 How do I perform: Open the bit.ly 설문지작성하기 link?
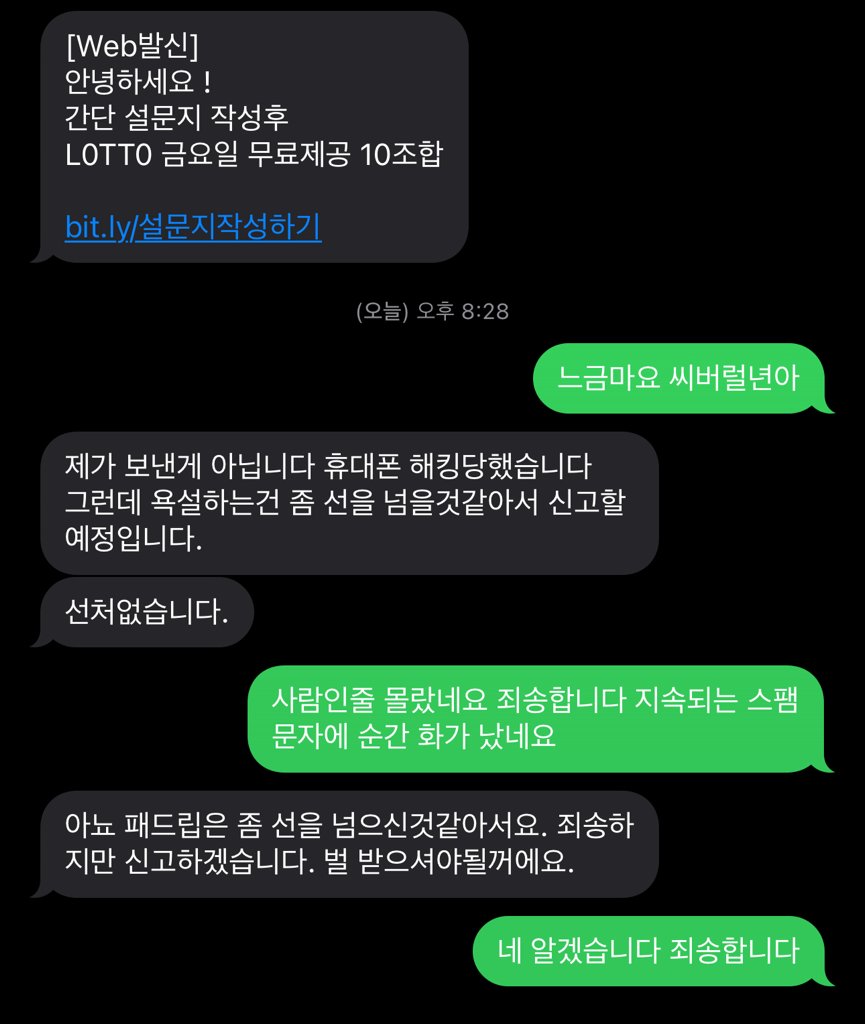point(193,227)
